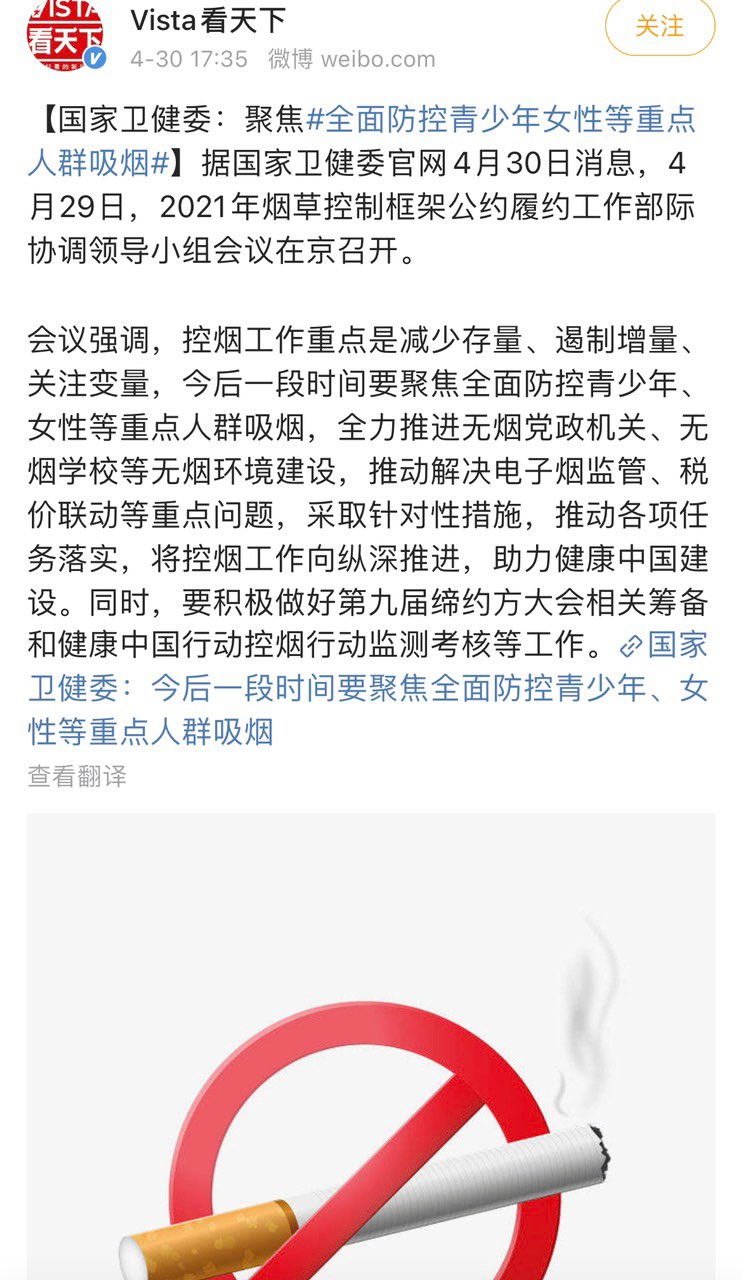Open the Vista看天下 profile avatar
Image resolution: width=742 pixels, height=1280 pixels.
pos(65,33)
